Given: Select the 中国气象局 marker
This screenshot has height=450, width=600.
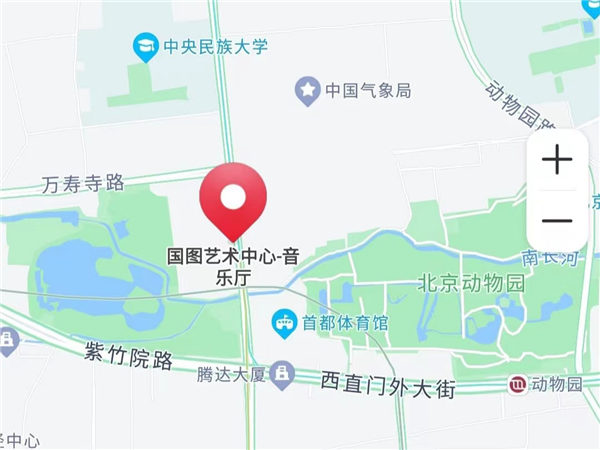Looking at the screenshot, I should tap(306, 91).
